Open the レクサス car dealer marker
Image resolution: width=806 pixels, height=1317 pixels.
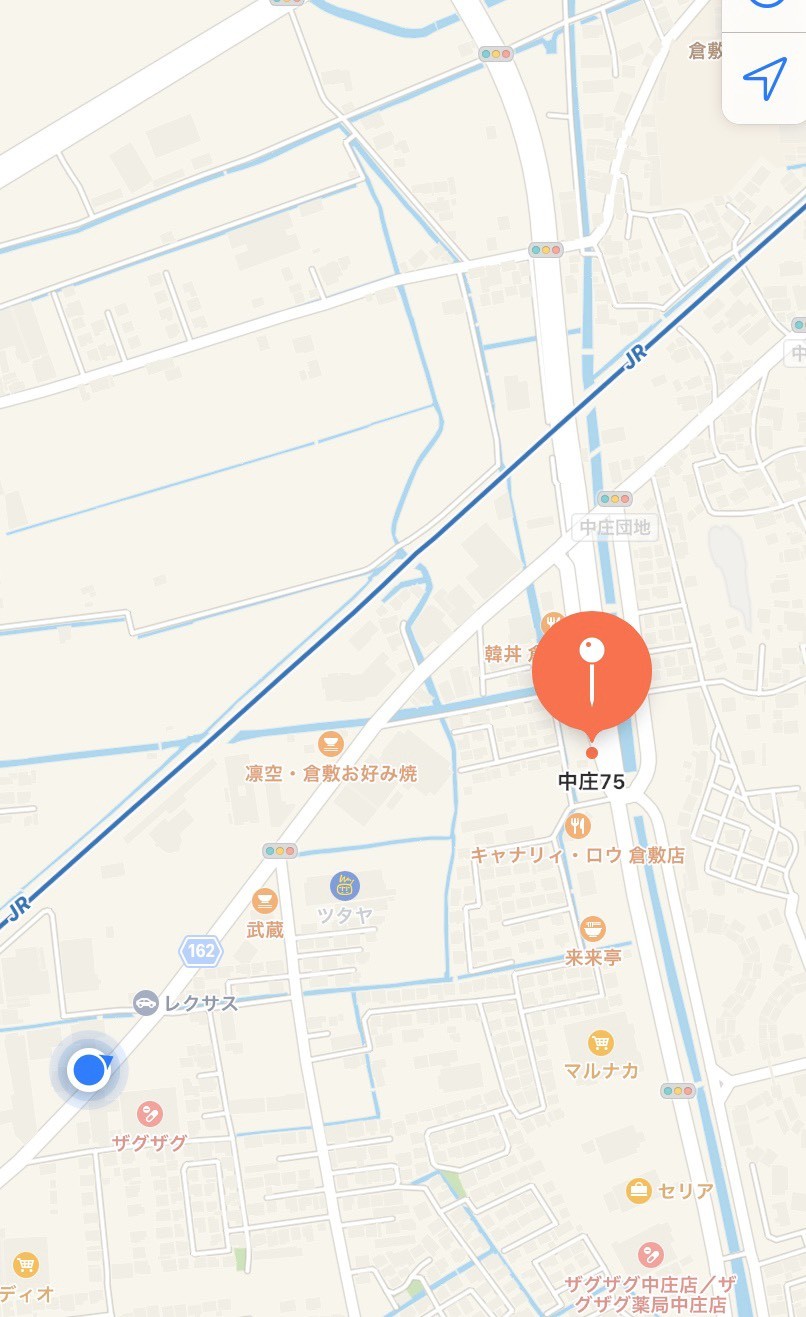(146, 1003)
